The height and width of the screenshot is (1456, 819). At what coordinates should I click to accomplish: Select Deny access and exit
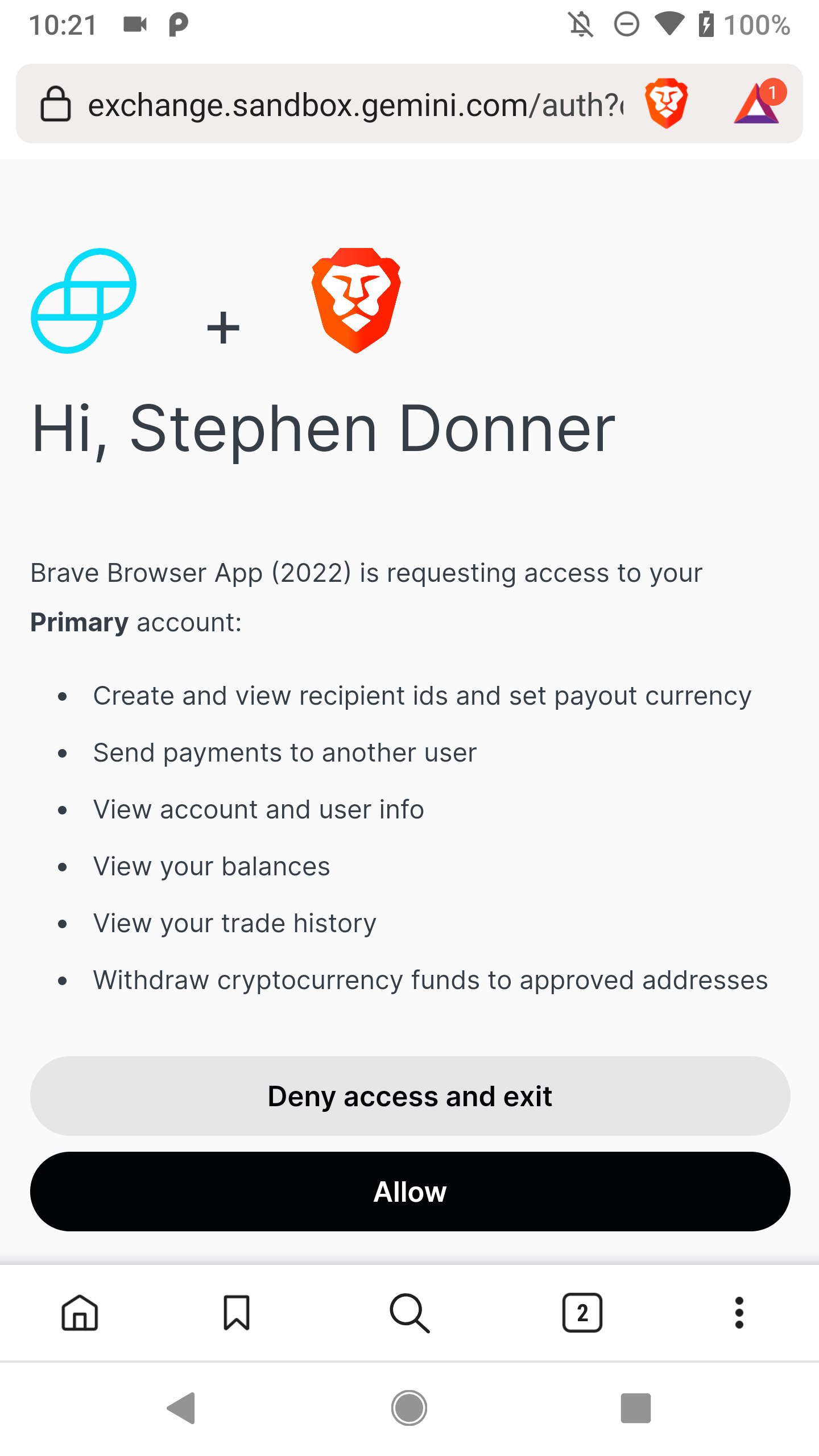[409, 1095]
